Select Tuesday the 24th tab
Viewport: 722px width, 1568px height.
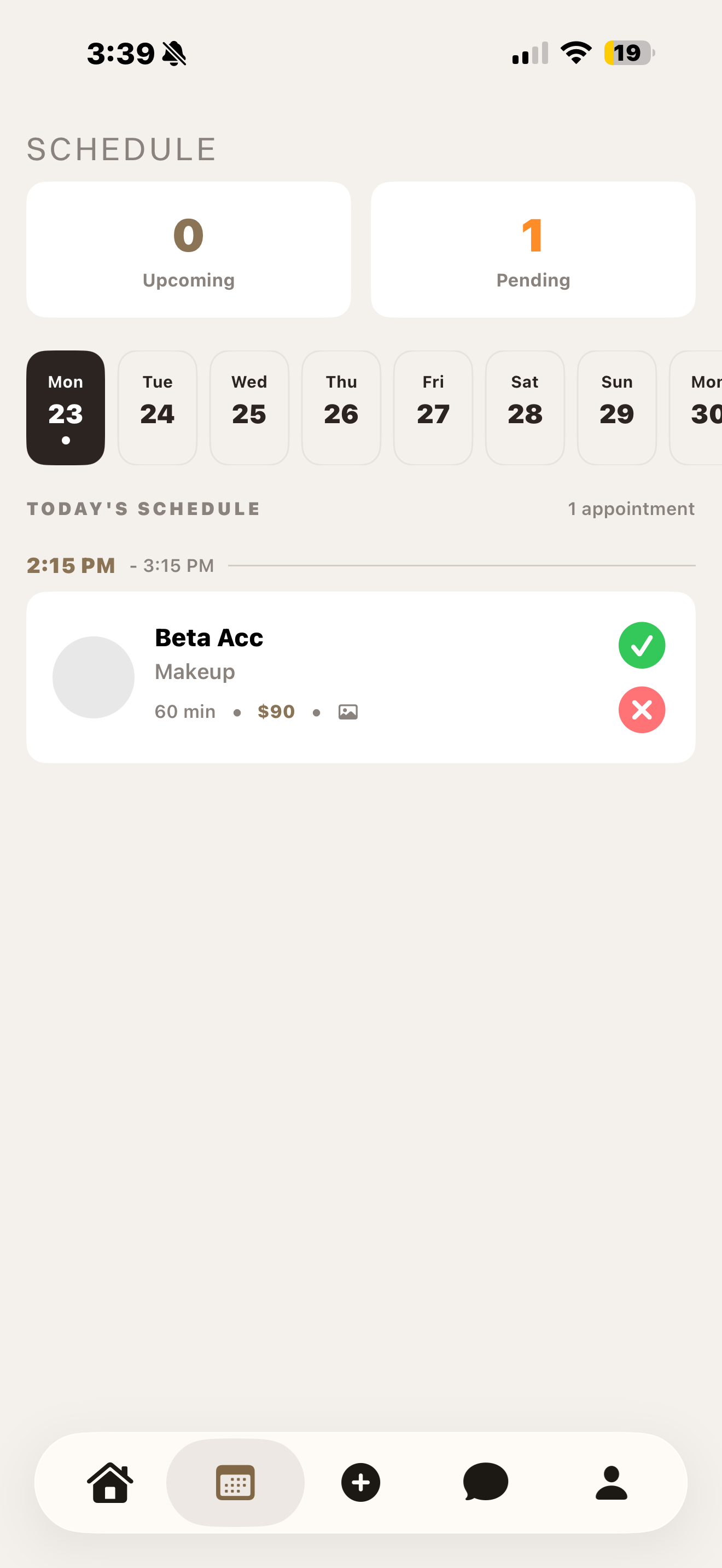click(157, 407)
